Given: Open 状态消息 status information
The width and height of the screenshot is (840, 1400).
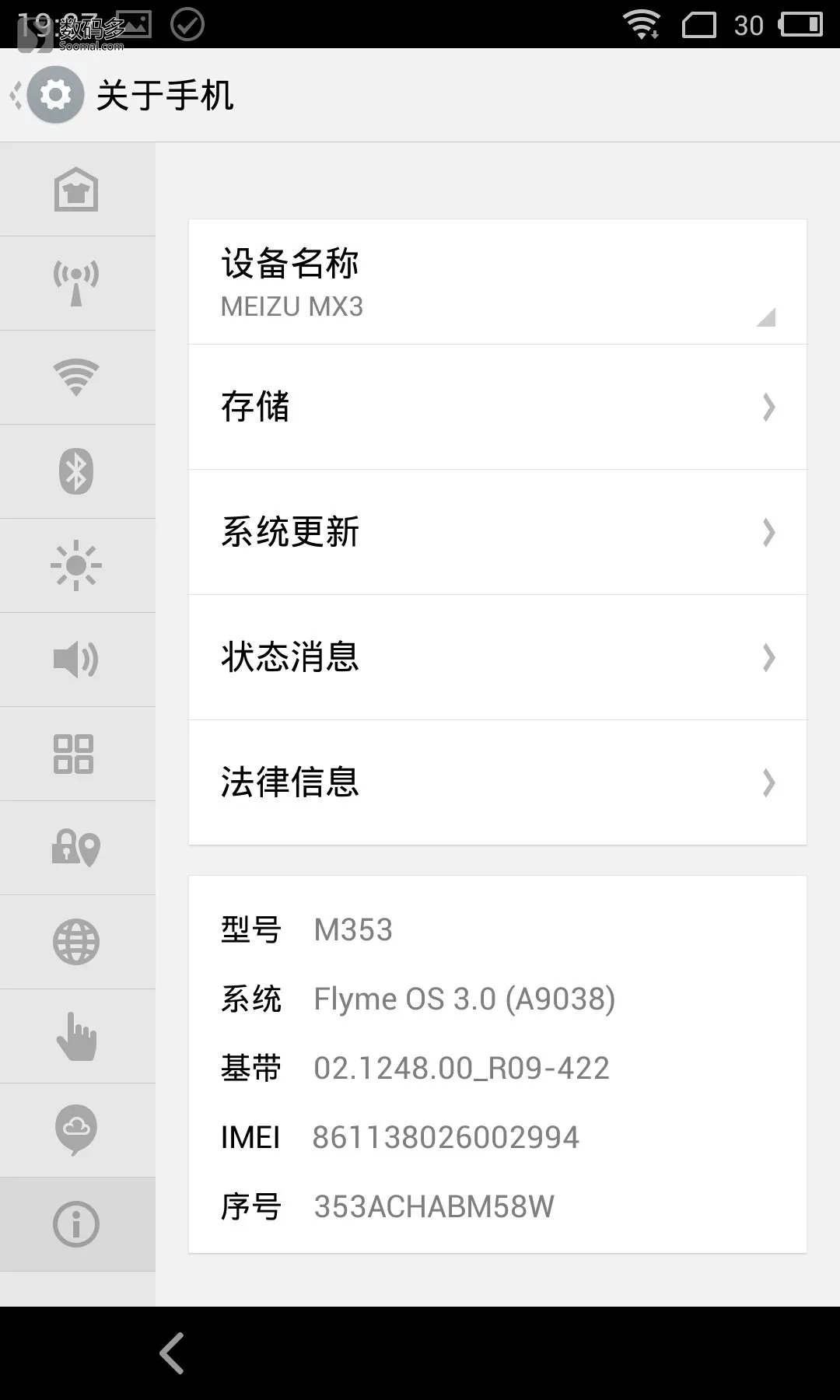Looking at the screenshot, I should click(x=498, y=658).
